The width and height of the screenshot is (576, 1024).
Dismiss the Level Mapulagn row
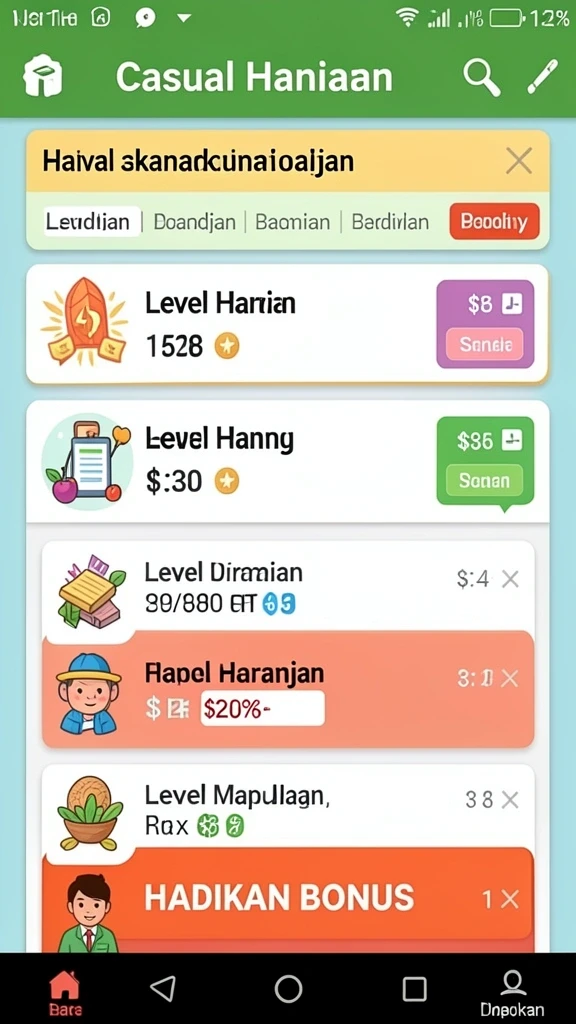coord(509,799)
